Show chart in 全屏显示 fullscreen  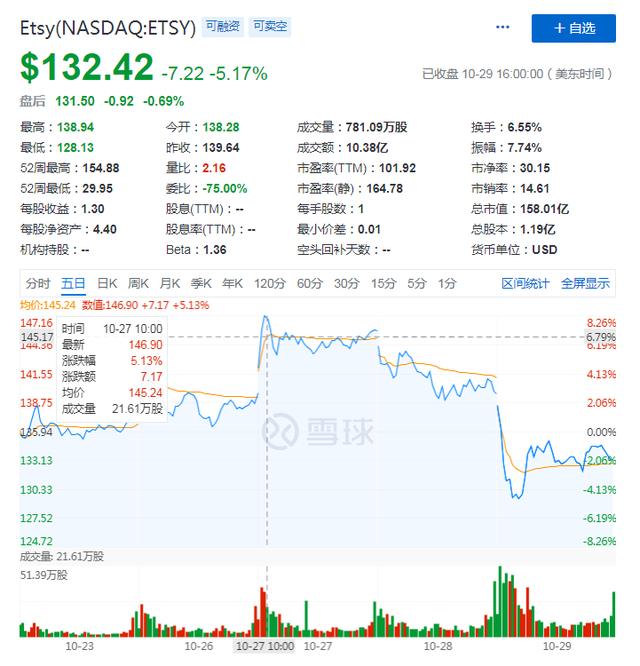coord(585,283)
